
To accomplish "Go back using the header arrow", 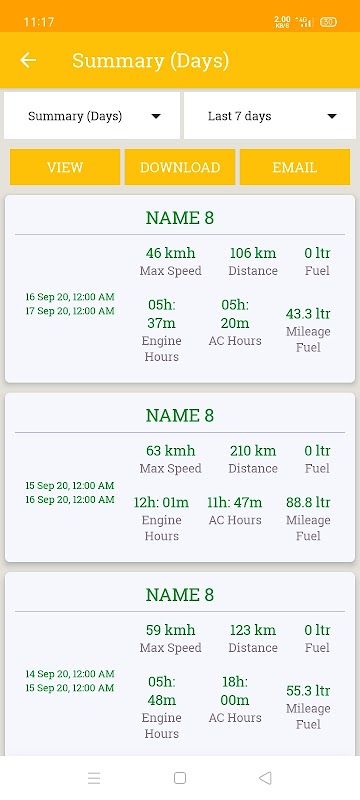I will tap(28, 60).
